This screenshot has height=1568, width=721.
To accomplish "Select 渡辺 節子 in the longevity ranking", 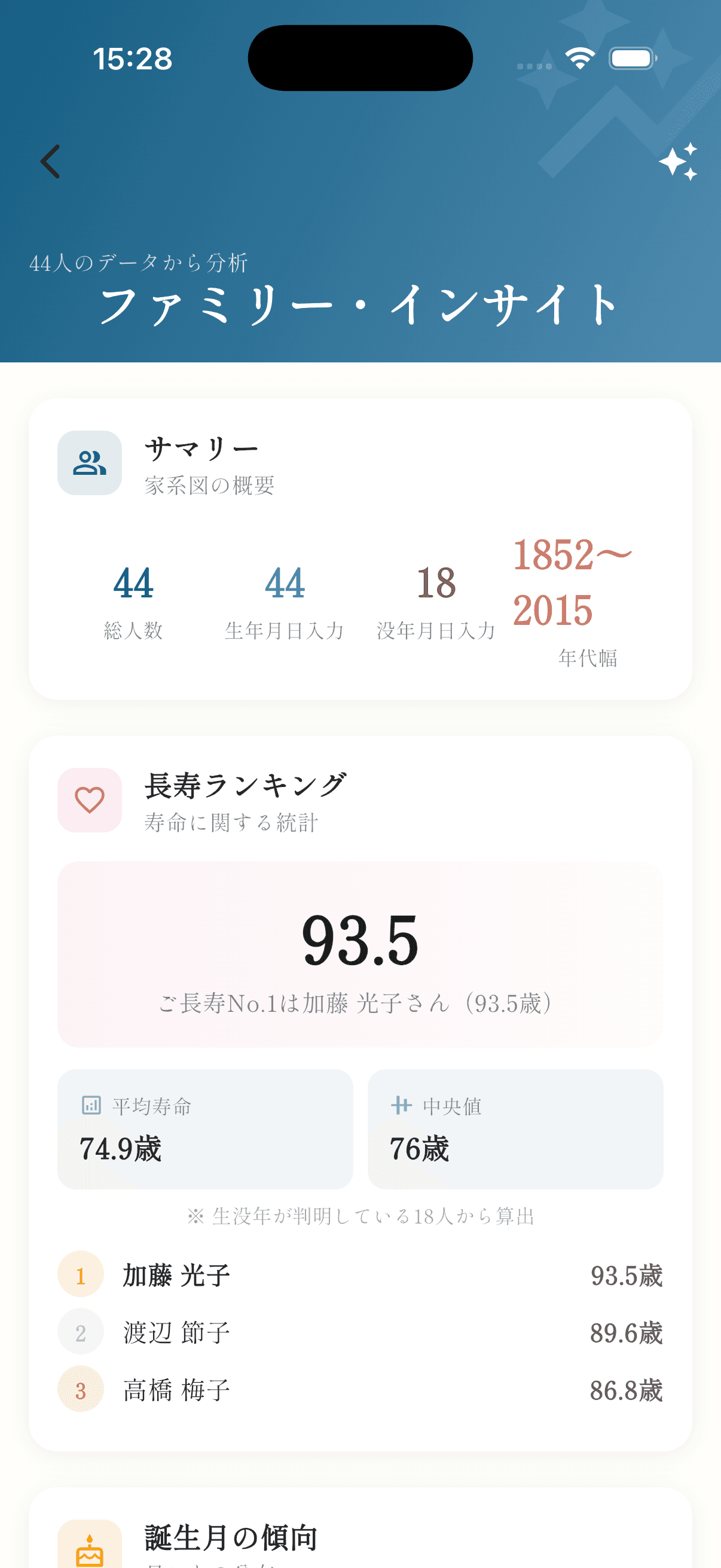I will (176, 1332).
